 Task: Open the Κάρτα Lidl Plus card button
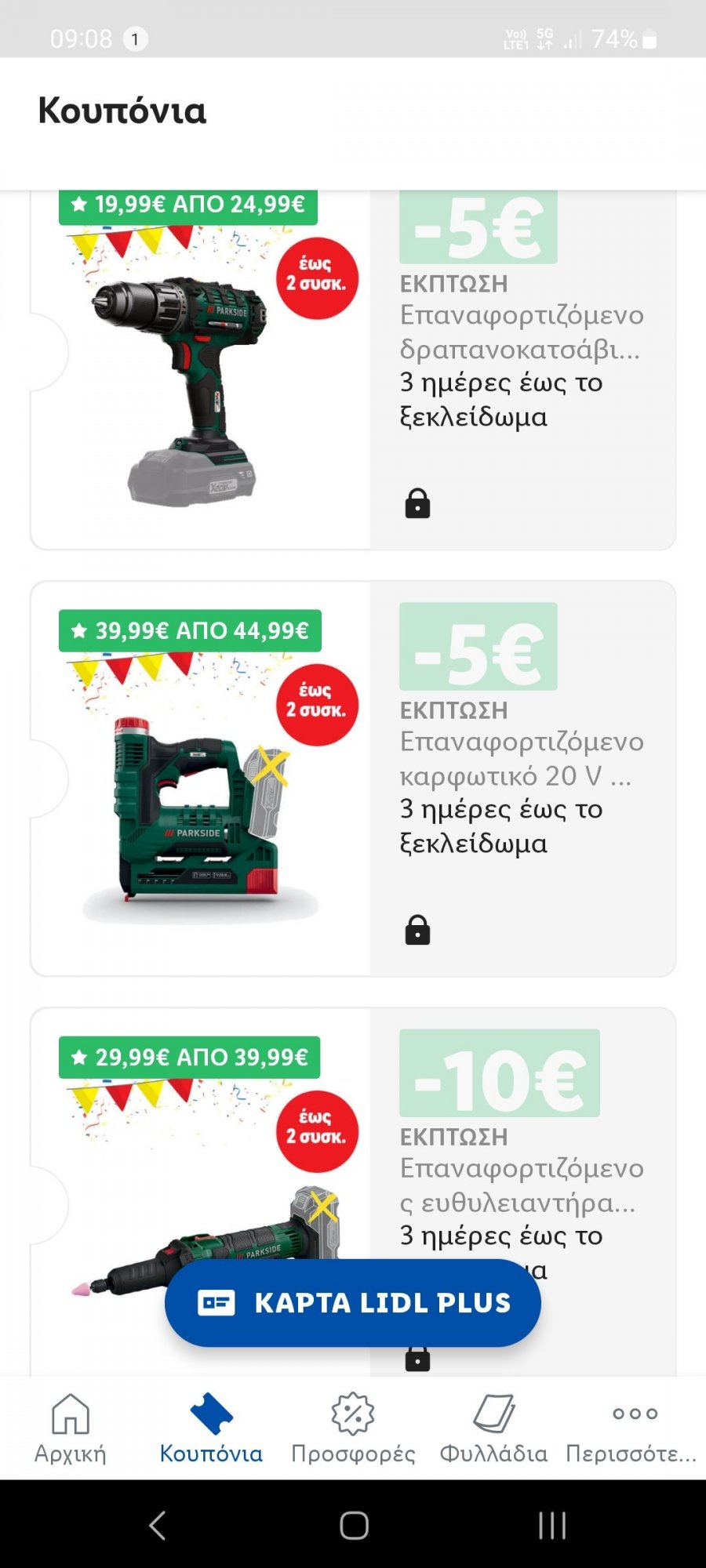click(x=353, y=1303)
